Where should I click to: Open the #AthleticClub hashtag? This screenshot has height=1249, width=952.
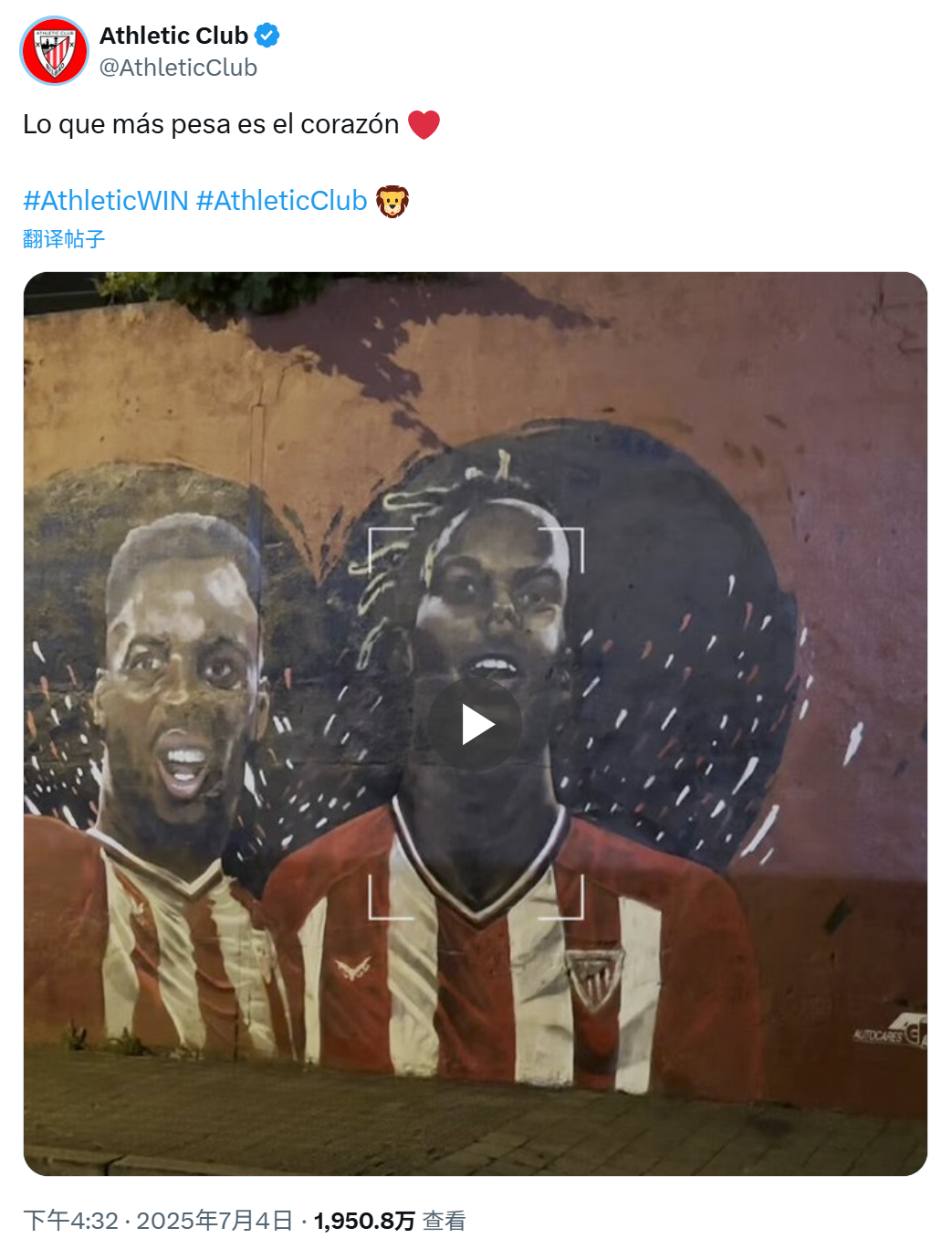281,201
